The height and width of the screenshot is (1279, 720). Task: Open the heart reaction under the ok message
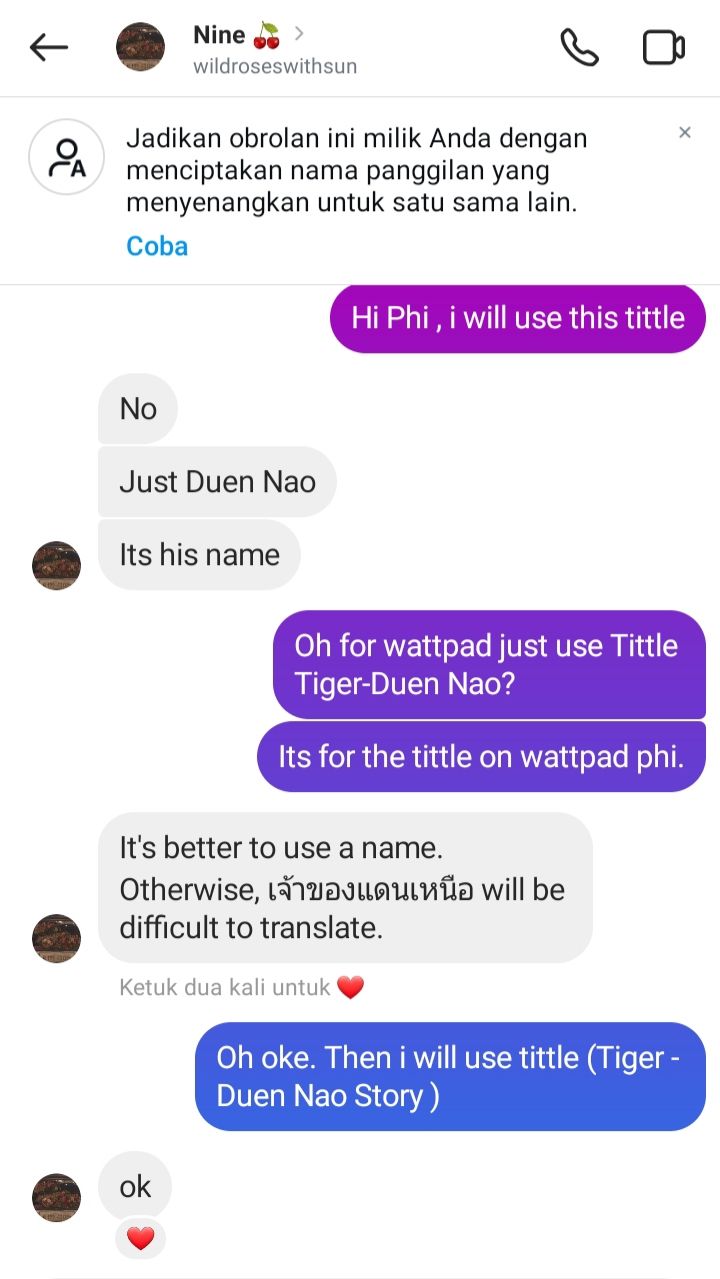click(x=141, y=1239)
